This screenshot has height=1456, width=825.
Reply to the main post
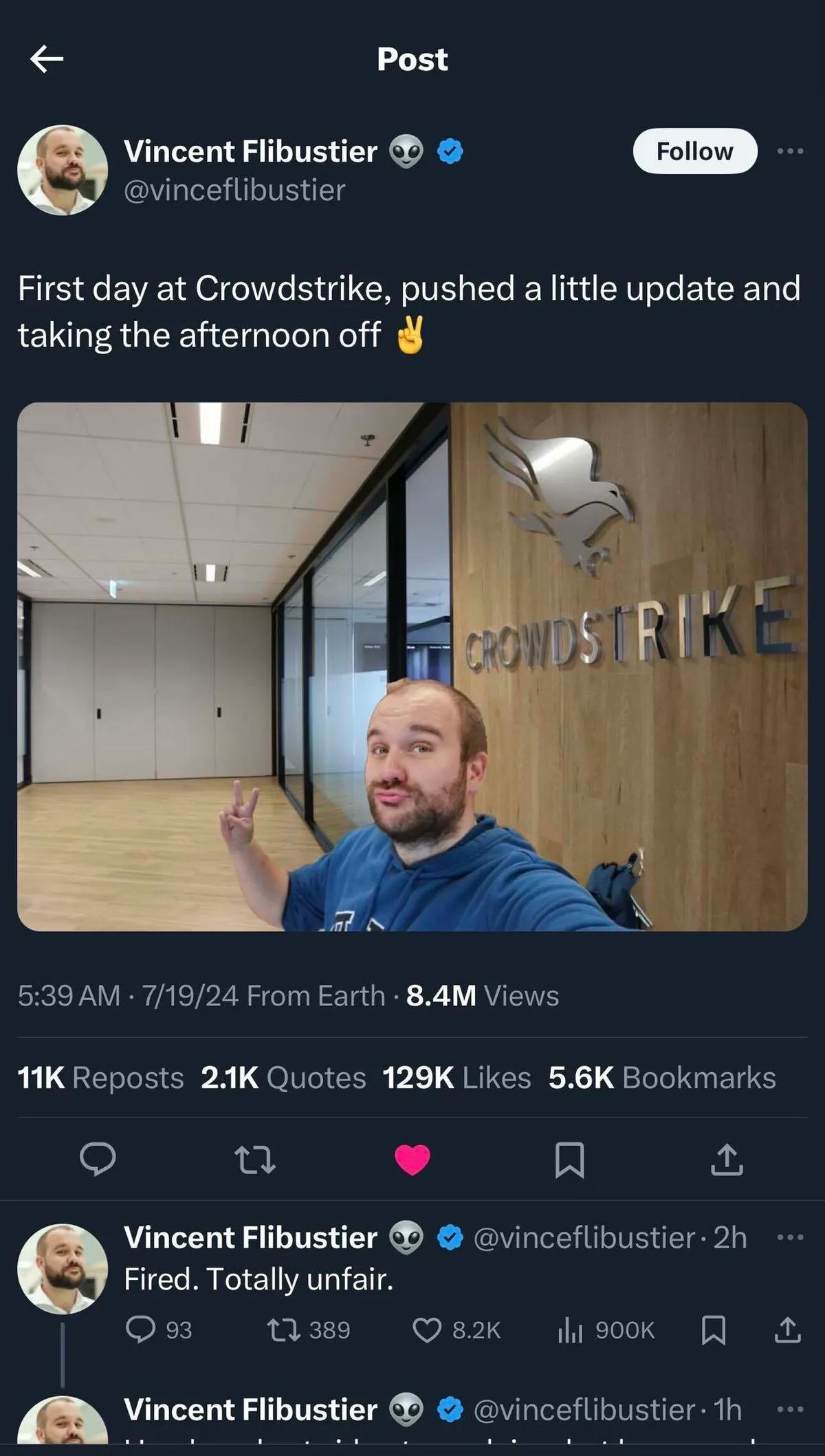coord(98,1160)
